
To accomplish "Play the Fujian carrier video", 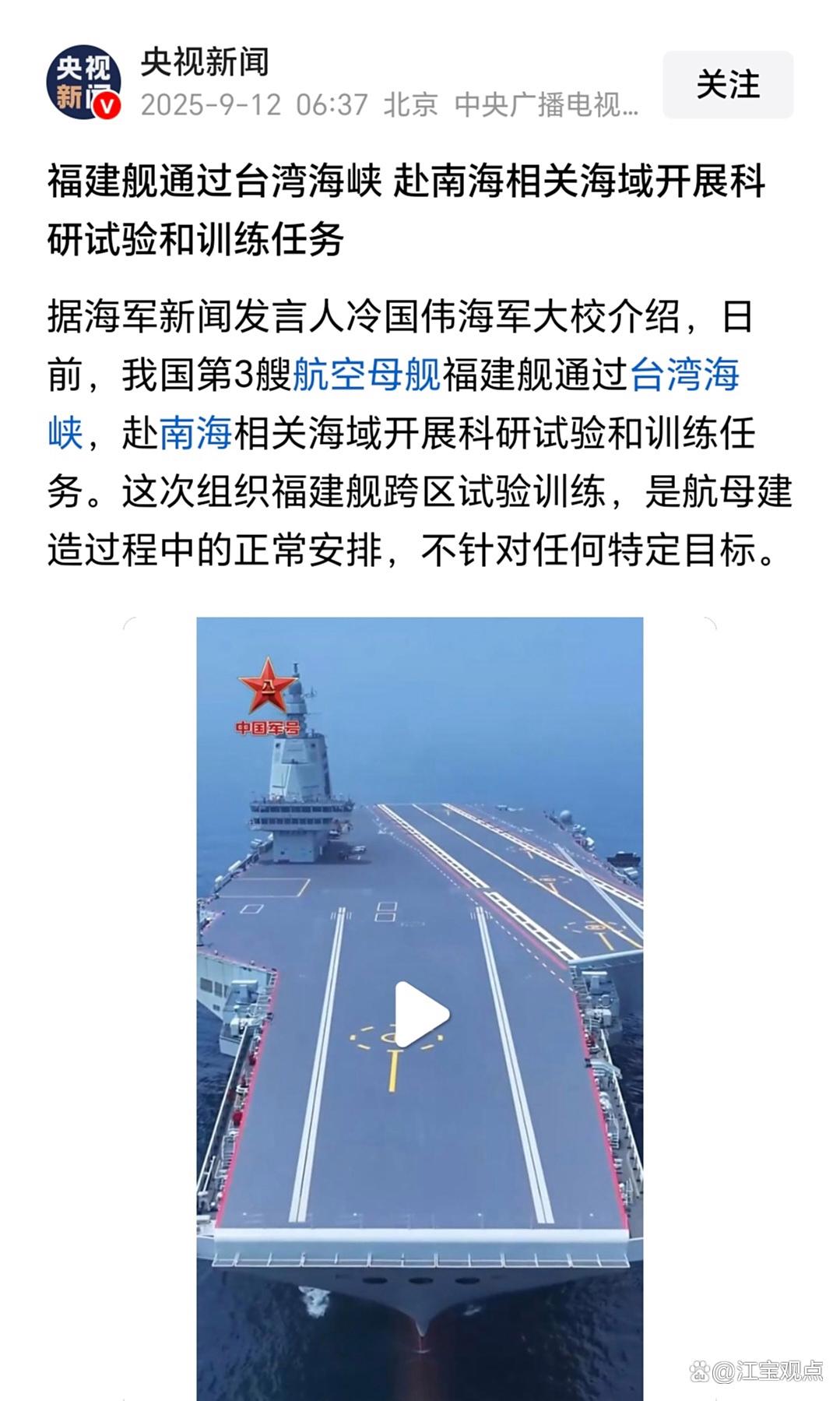I will (x=420, y=1015).
